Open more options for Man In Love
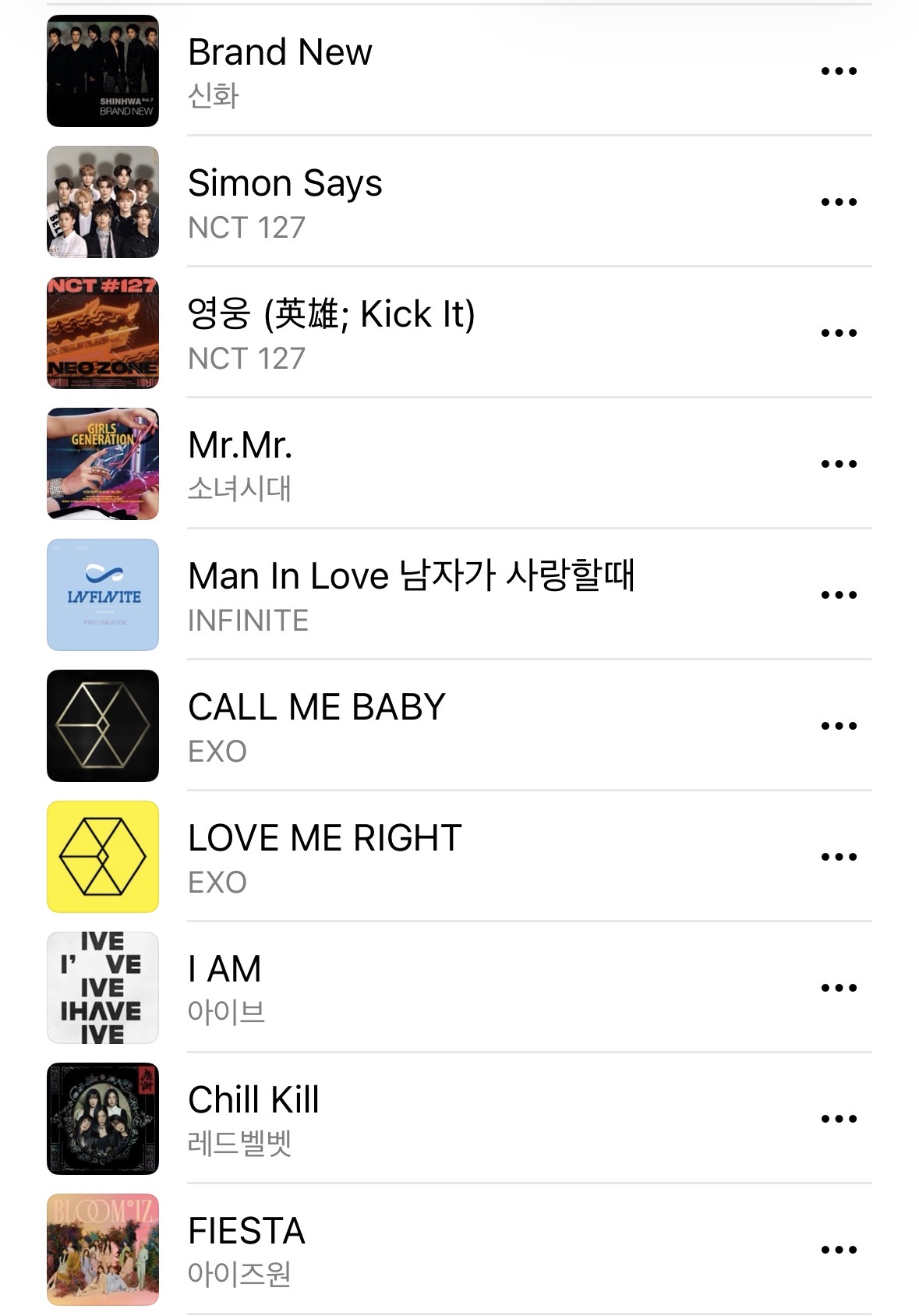Screen dimensions: 919x1316 839,595
